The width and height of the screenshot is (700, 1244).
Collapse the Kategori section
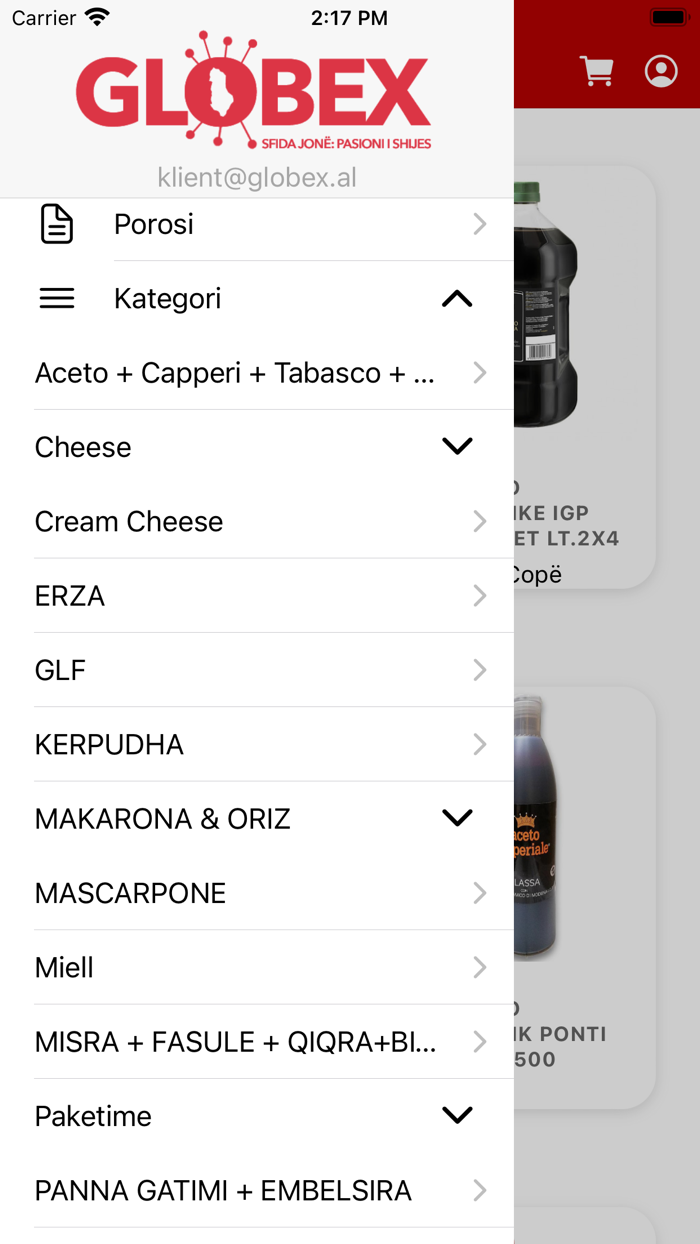tap(257, 298)
